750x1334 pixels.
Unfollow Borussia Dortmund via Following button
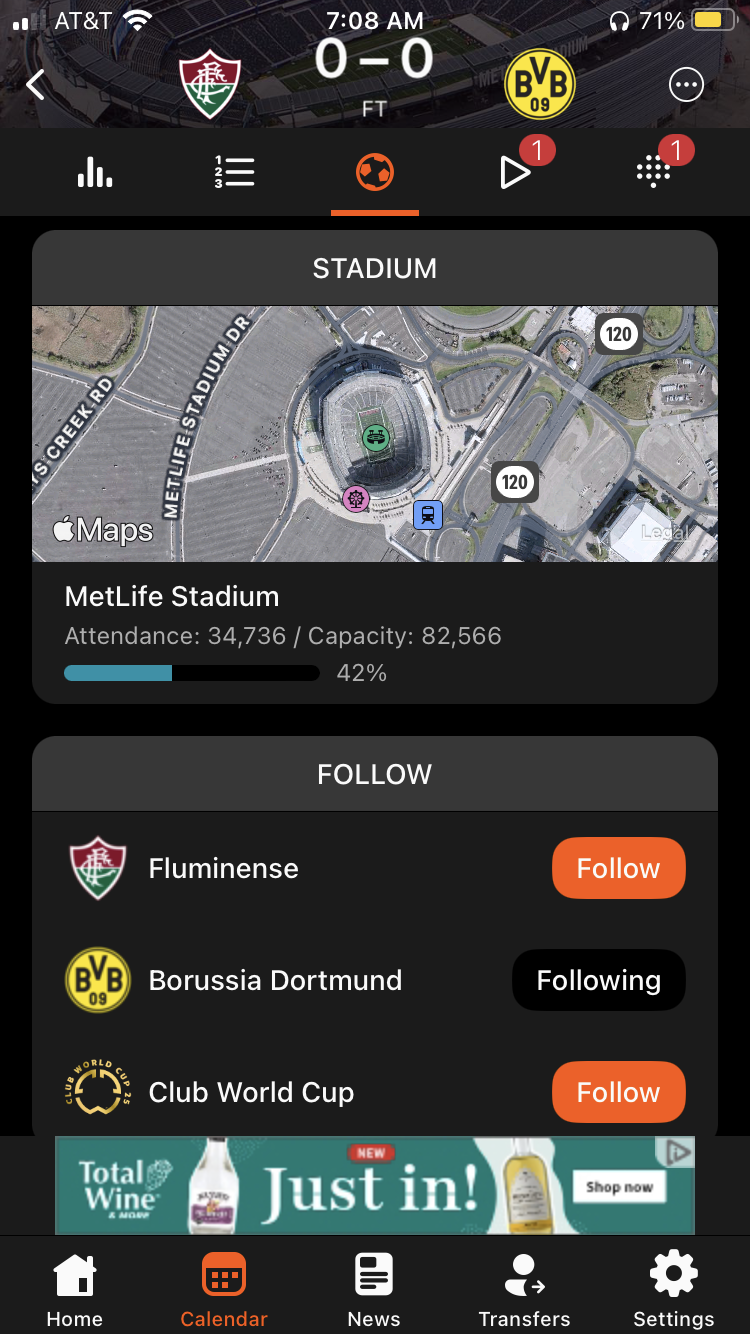[x=599, y=980]
